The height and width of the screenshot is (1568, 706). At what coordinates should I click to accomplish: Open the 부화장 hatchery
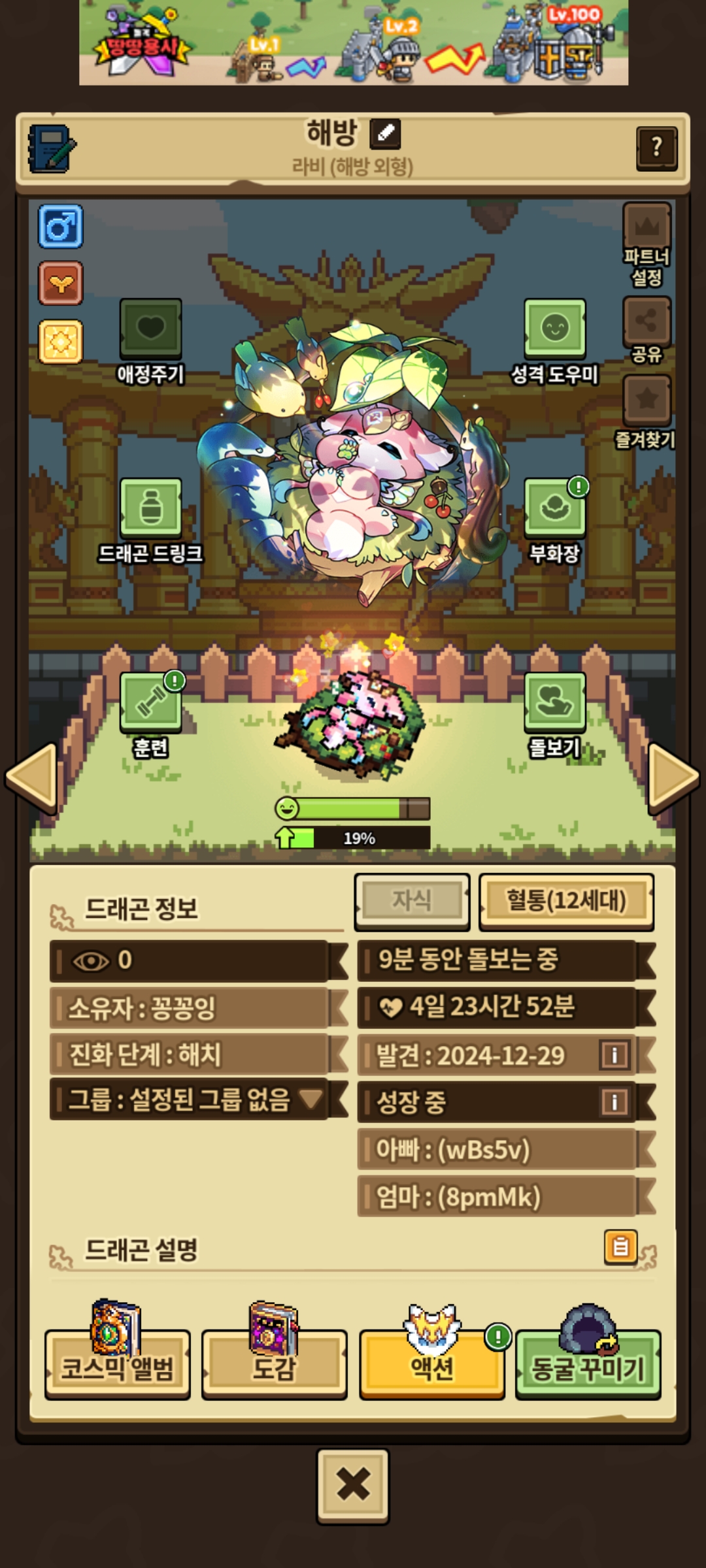pyautogui.click(x=554, y=508)
